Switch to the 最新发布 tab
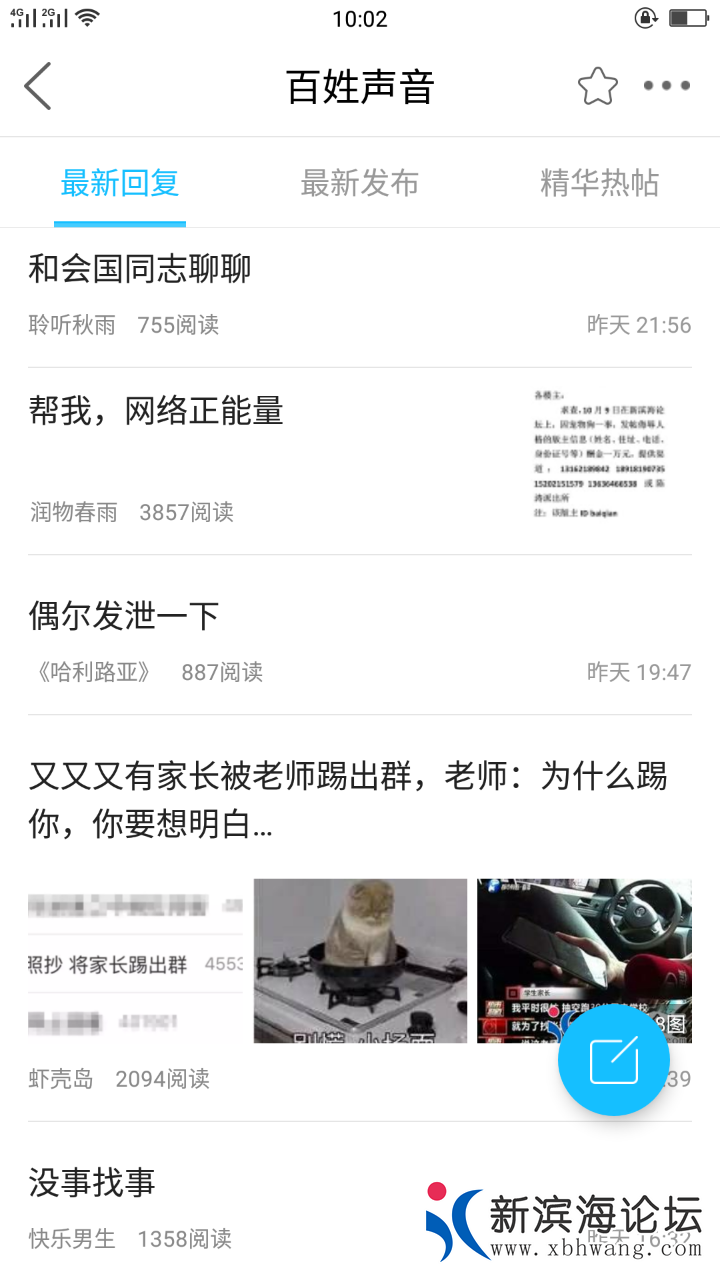Screen dimensions: 720x1280 coord(360,183)
